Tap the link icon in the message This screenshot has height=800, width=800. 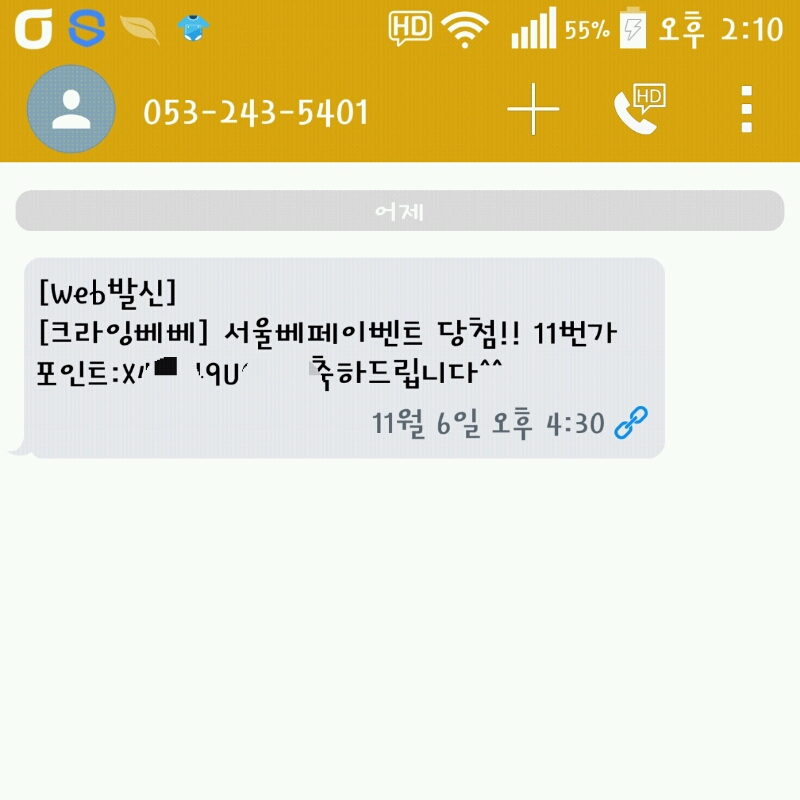tap(631, 424)
